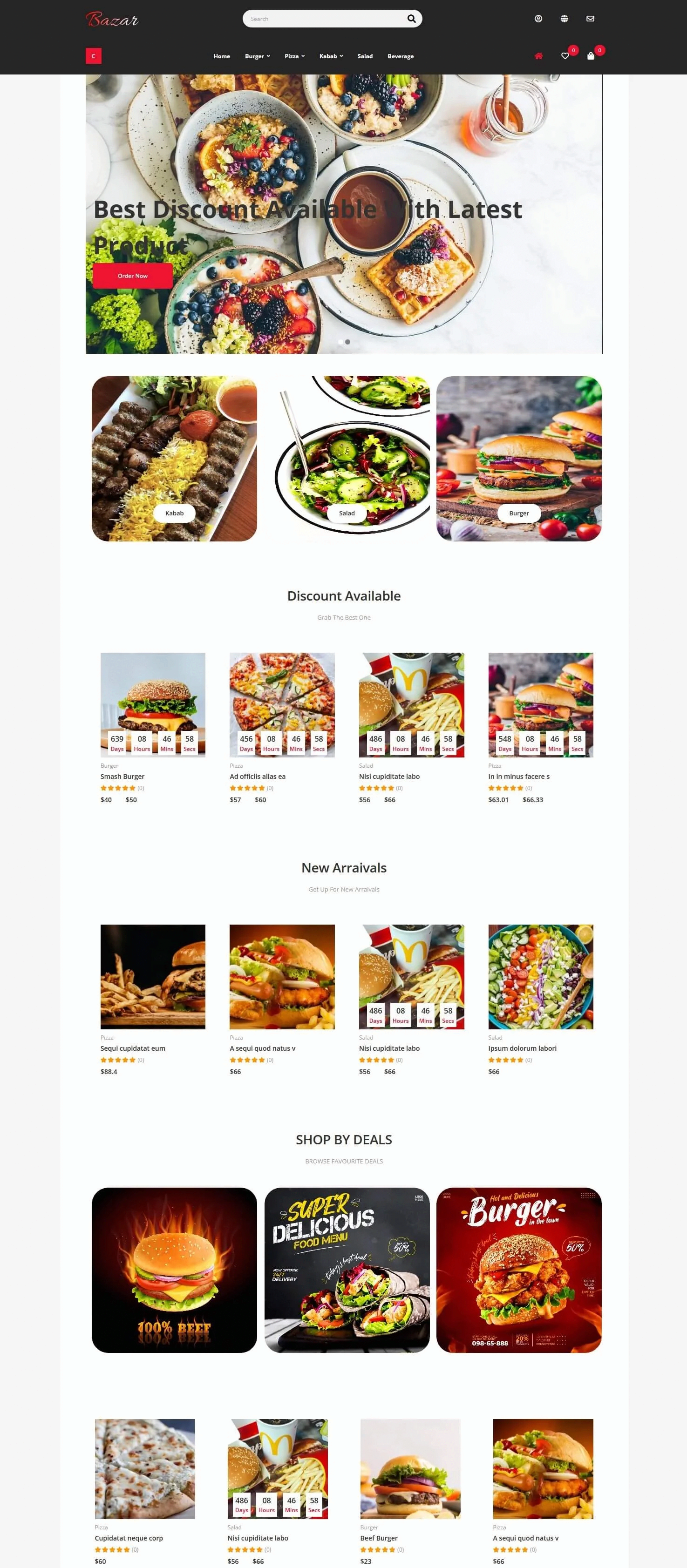Expand the Kabab dropdown menu
This screenshot has width=687, height=1568.
pyautogui.click(x=331, y=56)
